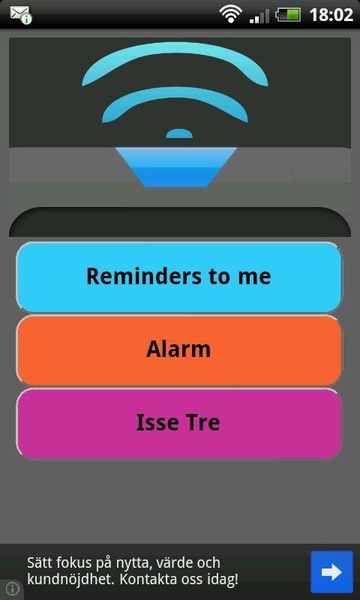The height and width of the screenshot is (600, 360).
Task: Select the orange Alarm button
Action: [179, 350]
